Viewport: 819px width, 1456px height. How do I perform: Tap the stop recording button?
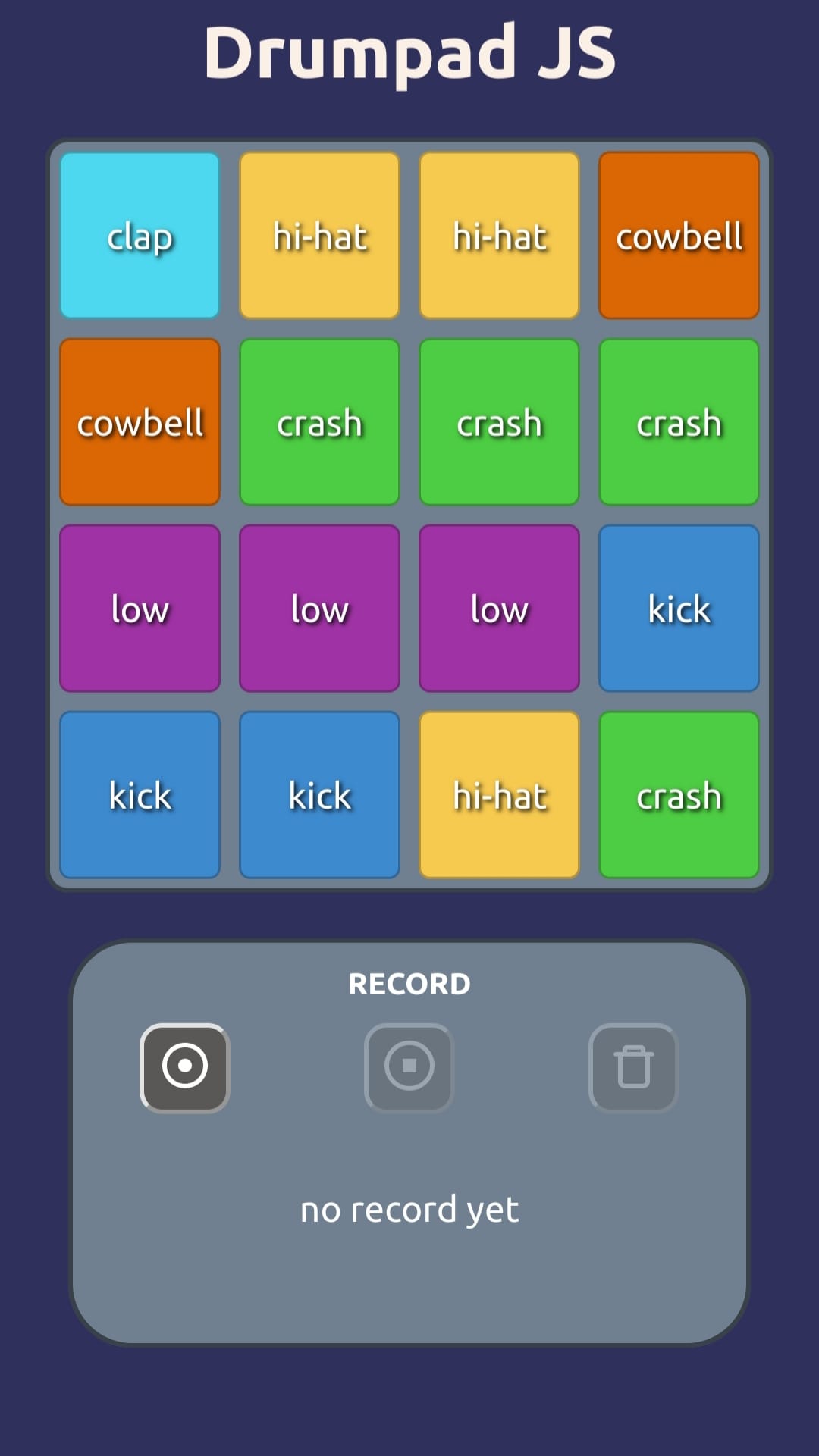[x=409, y=1067]
